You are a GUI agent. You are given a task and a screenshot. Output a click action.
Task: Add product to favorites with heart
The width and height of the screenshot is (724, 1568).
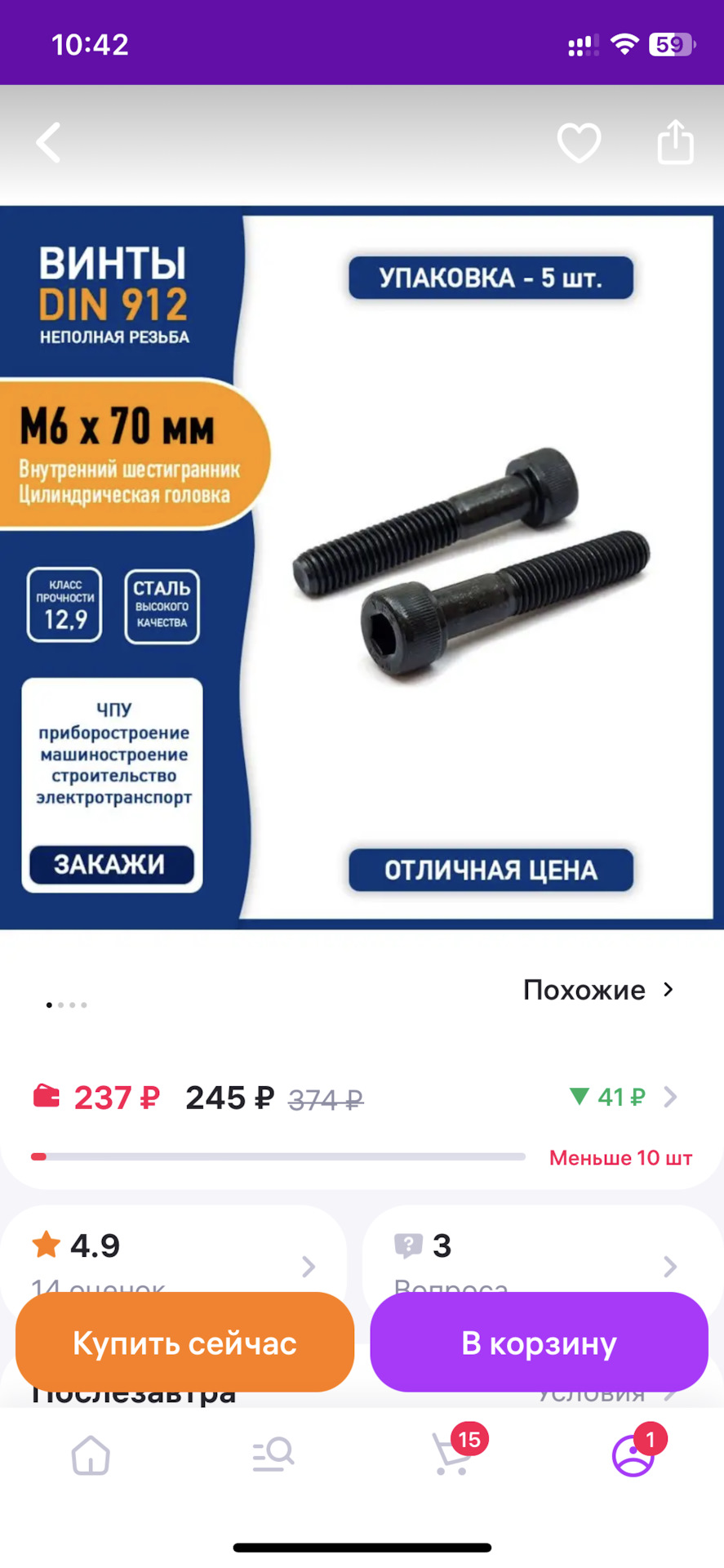coord(579,143)
